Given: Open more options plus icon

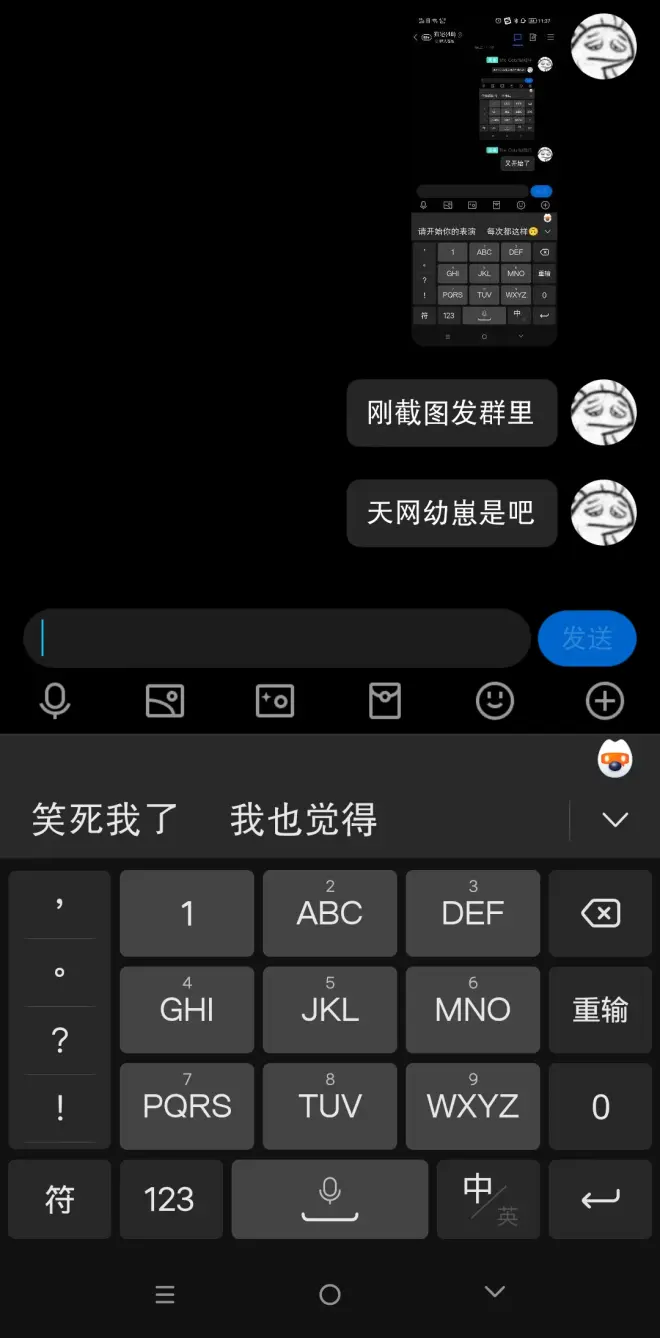Looking at the screenshot, I should coord(604,701).
